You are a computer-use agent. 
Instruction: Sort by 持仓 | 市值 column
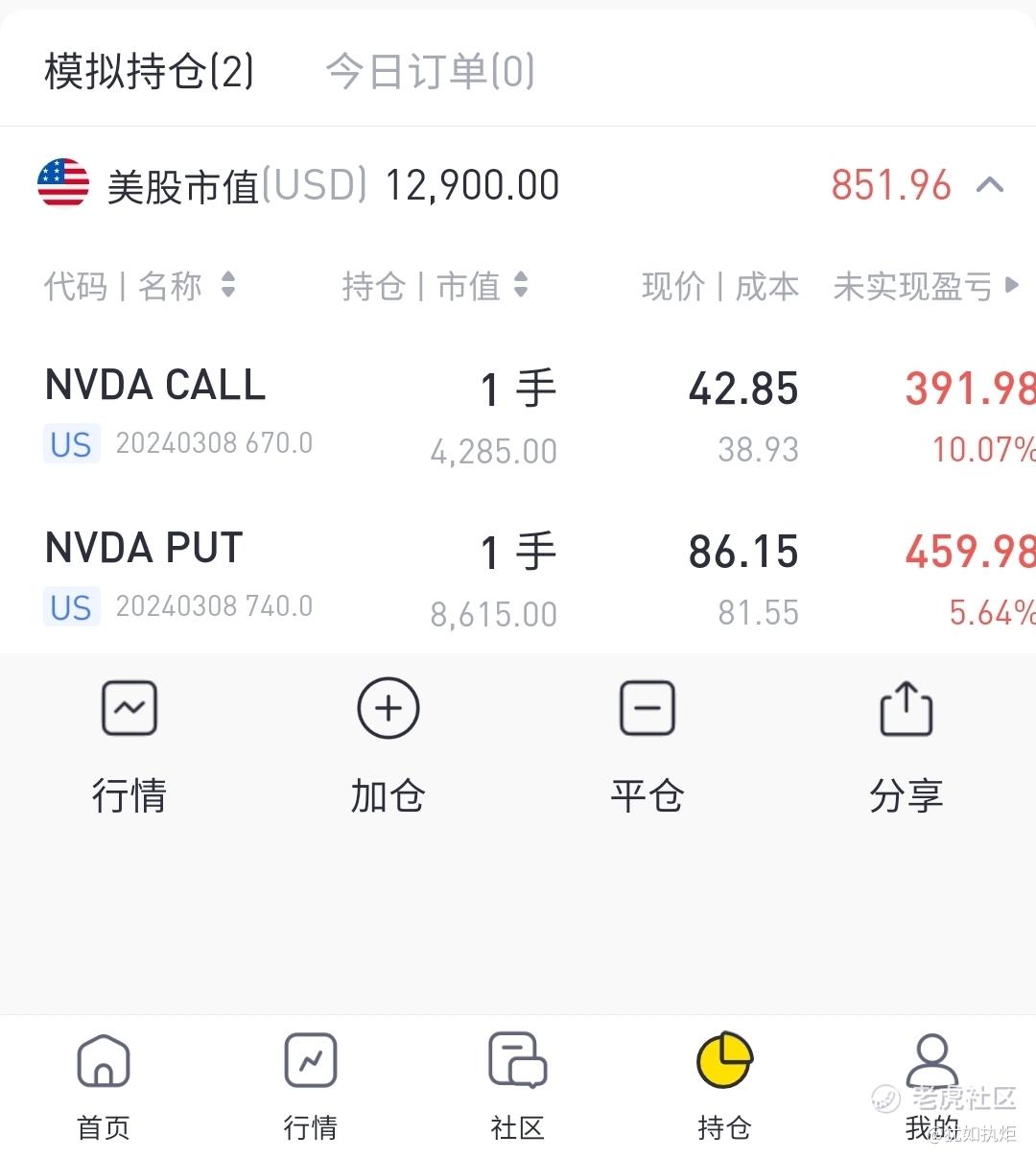point(435,286)
